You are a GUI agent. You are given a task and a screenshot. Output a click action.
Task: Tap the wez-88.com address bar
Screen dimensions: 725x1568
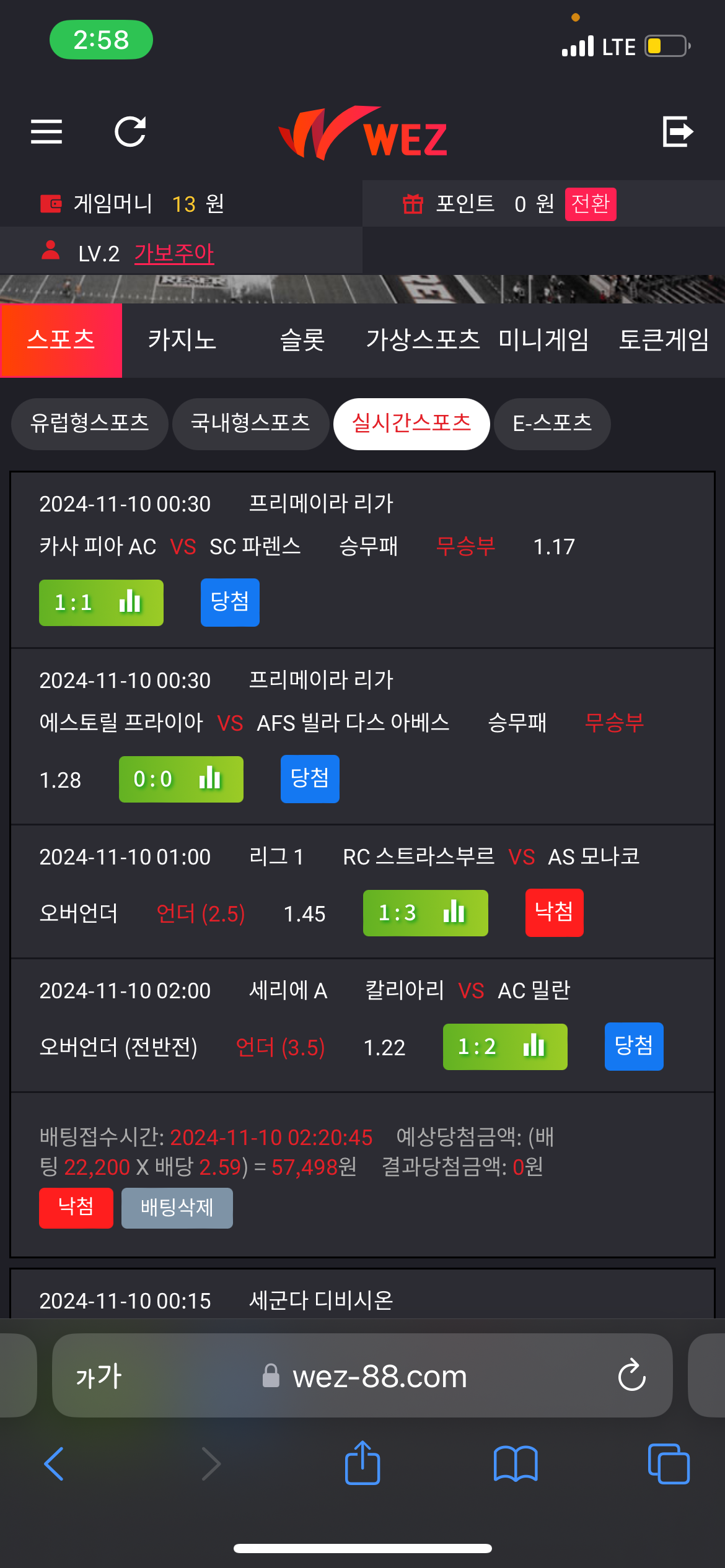pyautogui.click(x=379, y=1377)
